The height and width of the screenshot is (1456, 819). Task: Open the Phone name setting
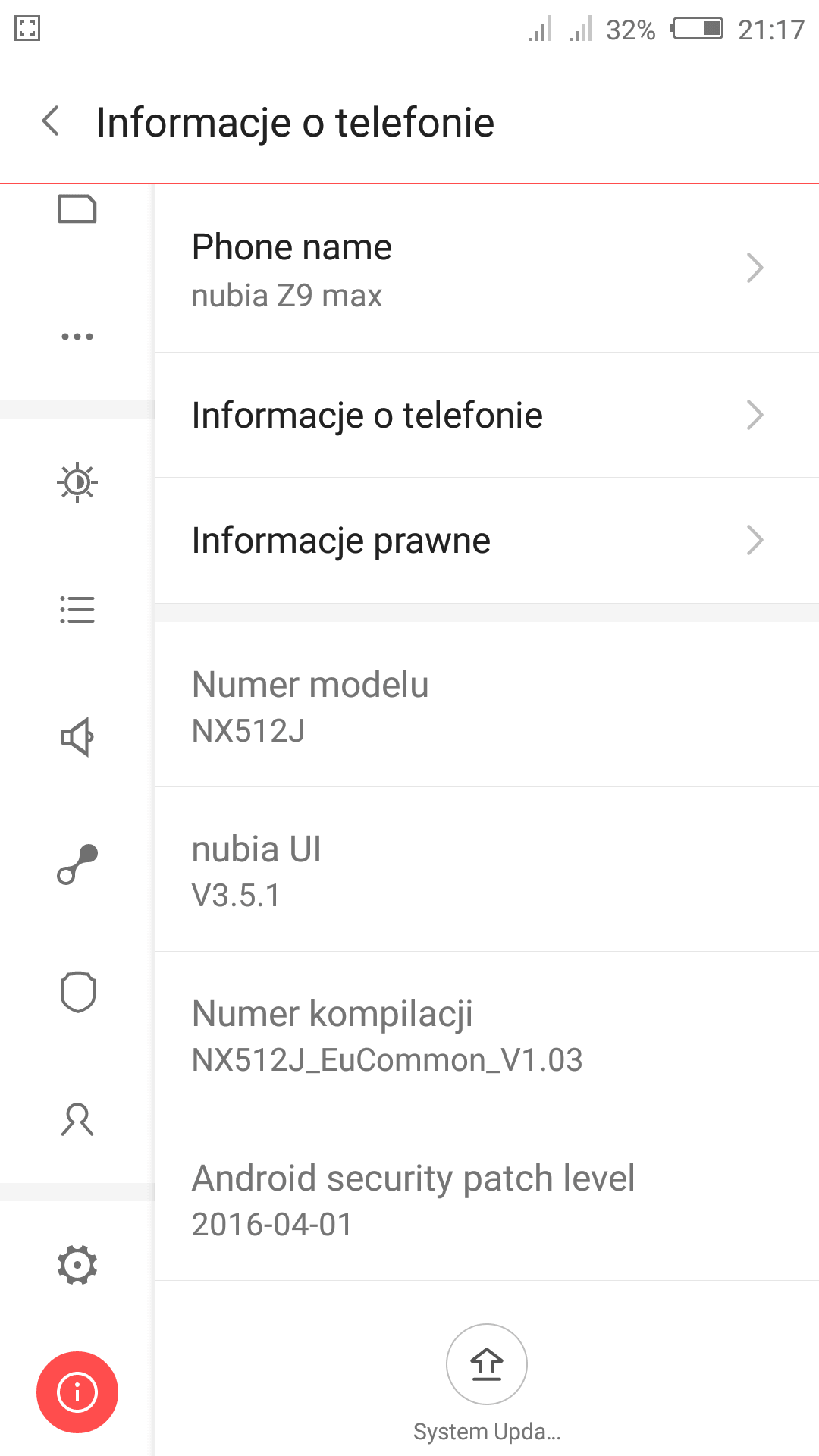[x=487, y=268]
